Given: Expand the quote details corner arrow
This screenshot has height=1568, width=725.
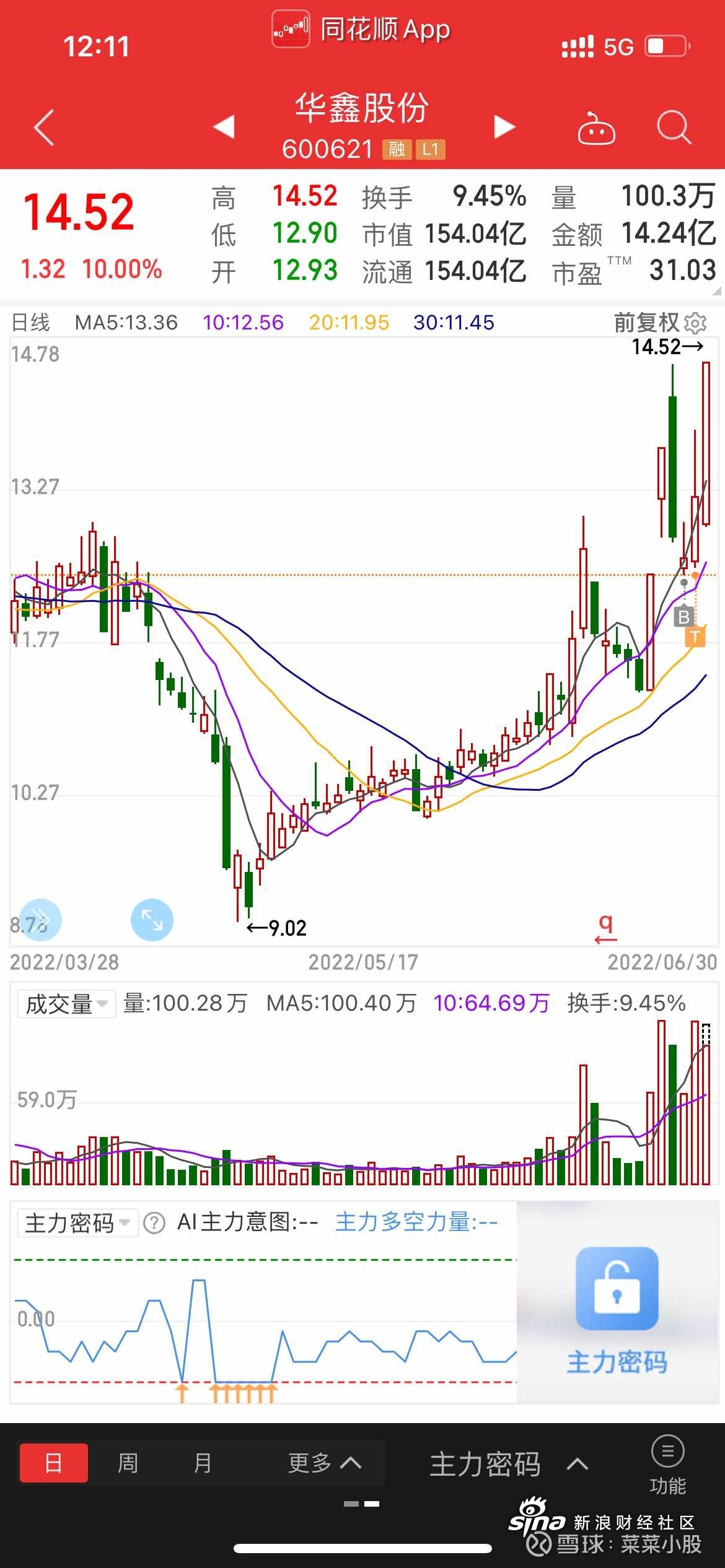Looking at the screenshot, I should pyautogui.click(x=716, y=290).
